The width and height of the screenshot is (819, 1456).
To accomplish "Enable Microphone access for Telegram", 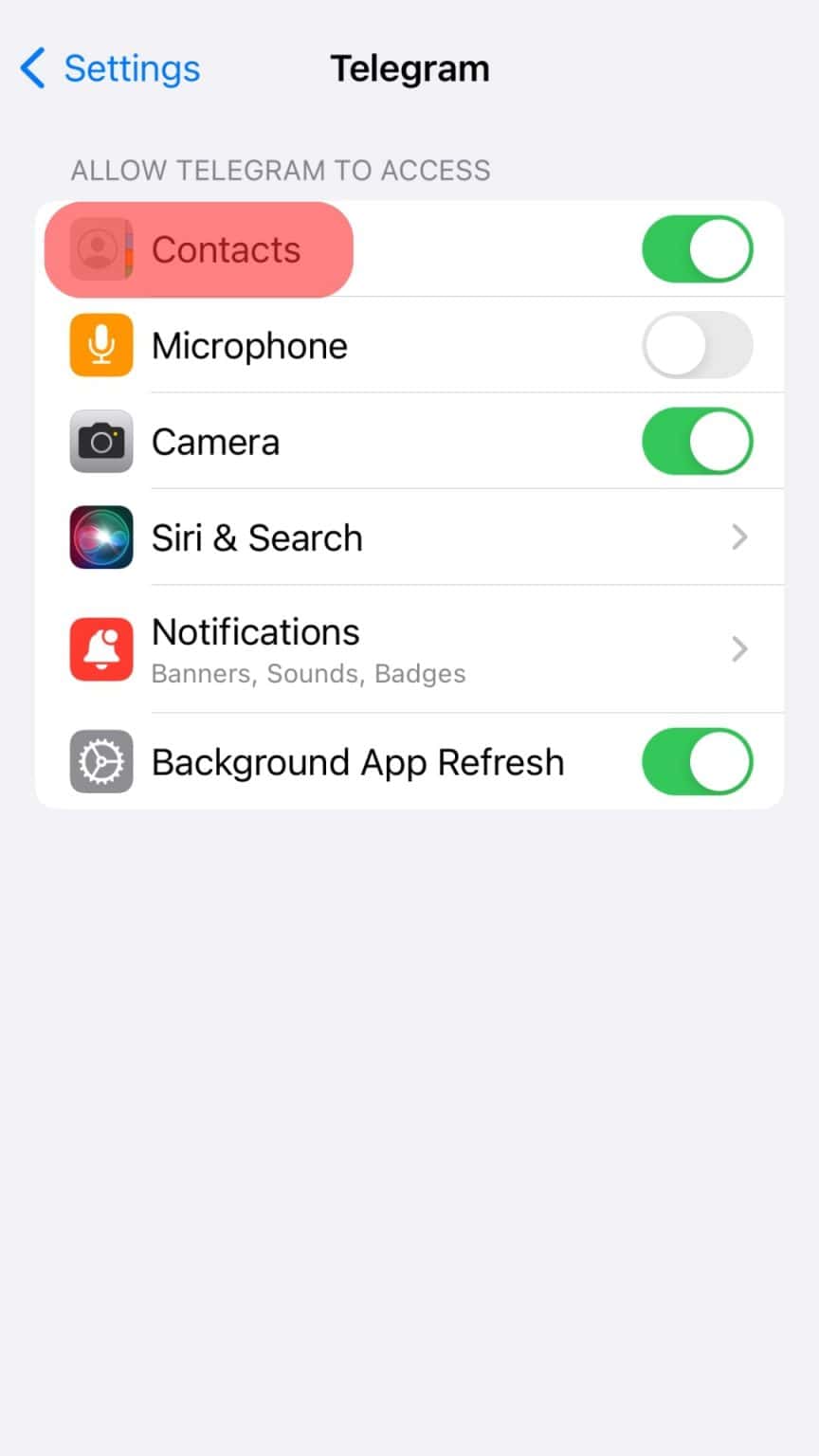I will click(x=698, y=345).
